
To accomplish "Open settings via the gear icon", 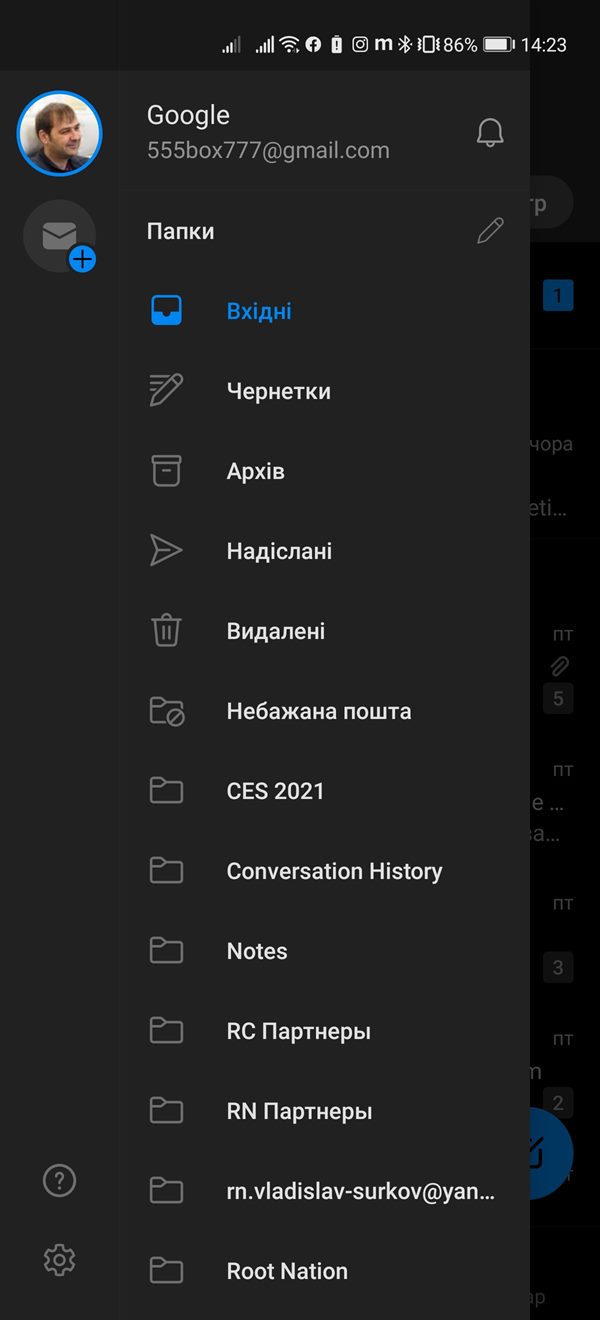I will [x=60, y=1260].
